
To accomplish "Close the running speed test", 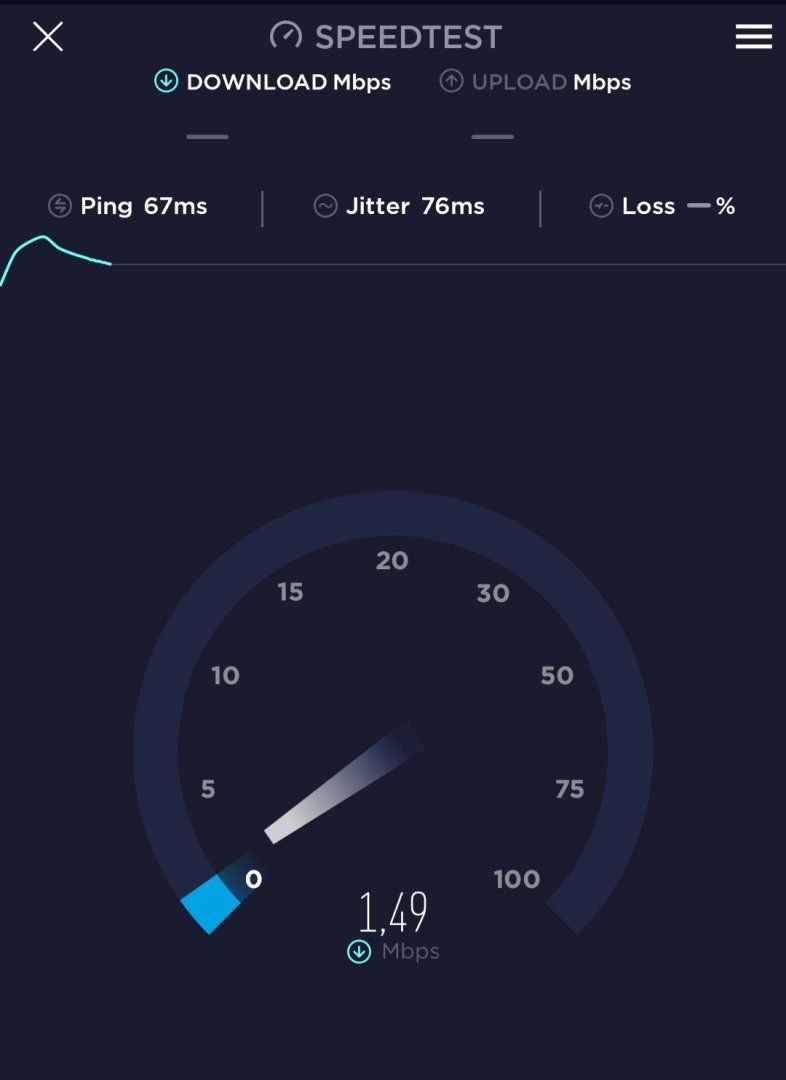I will [x=48, y=37].
